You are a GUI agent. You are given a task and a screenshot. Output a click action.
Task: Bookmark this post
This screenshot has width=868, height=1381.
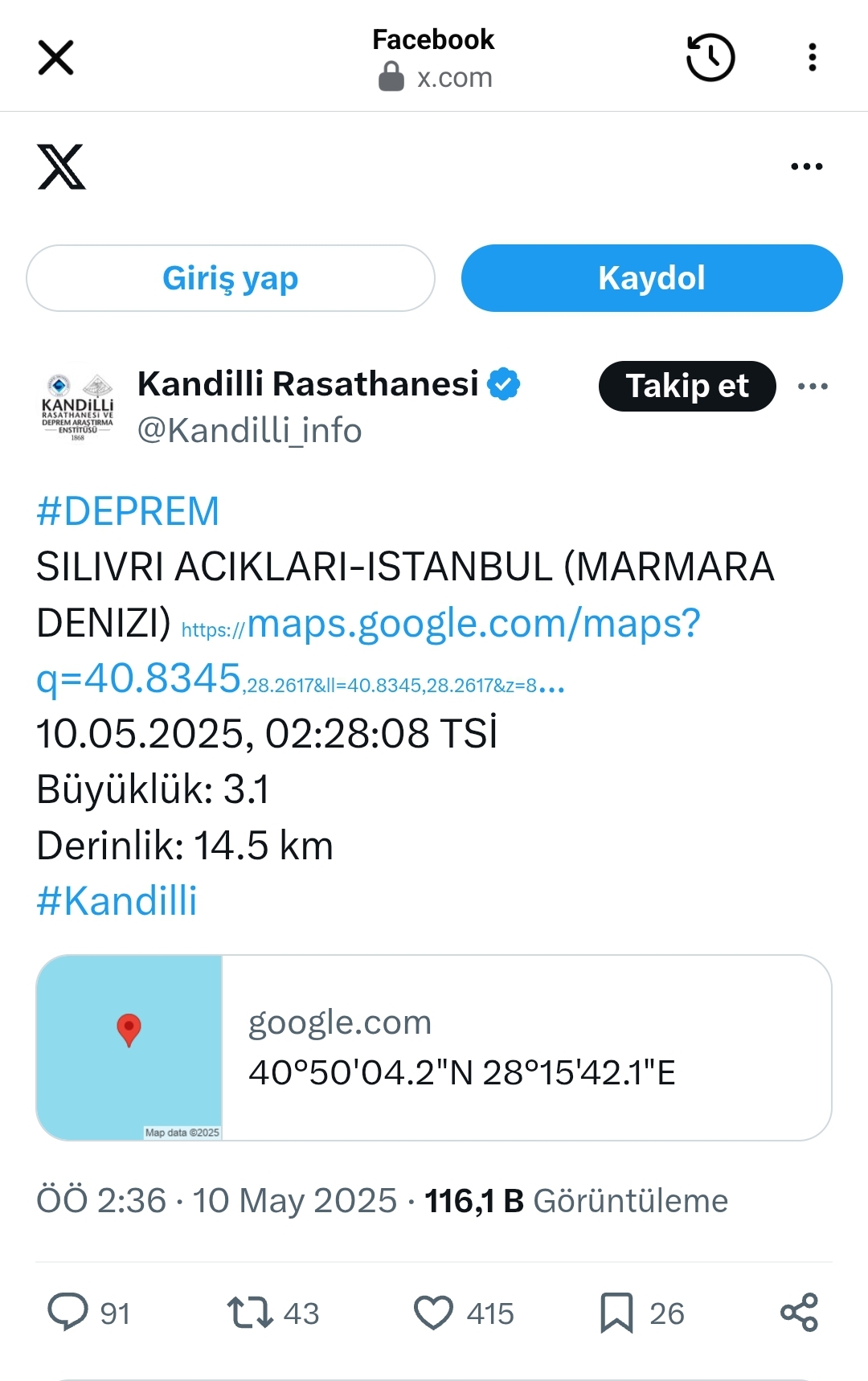[x=616, y=1313]
